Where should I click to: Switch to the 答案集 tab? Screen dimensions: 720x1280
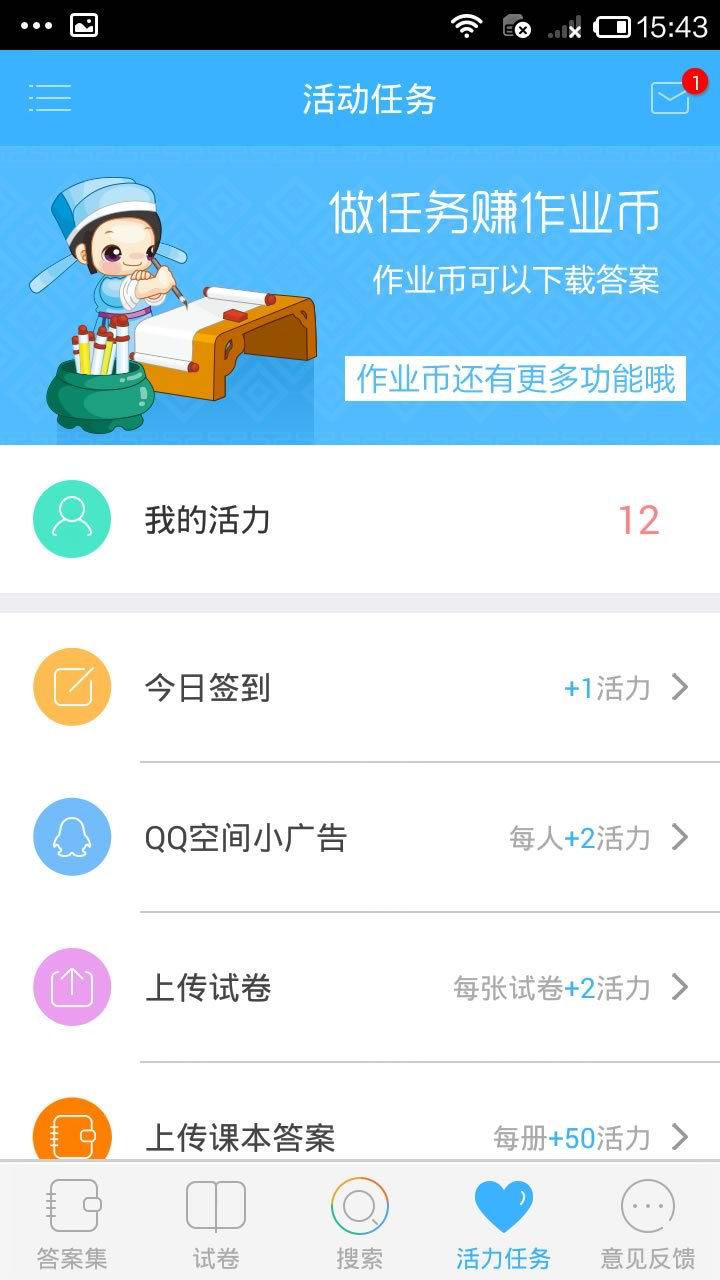(x=72, y=1222)
